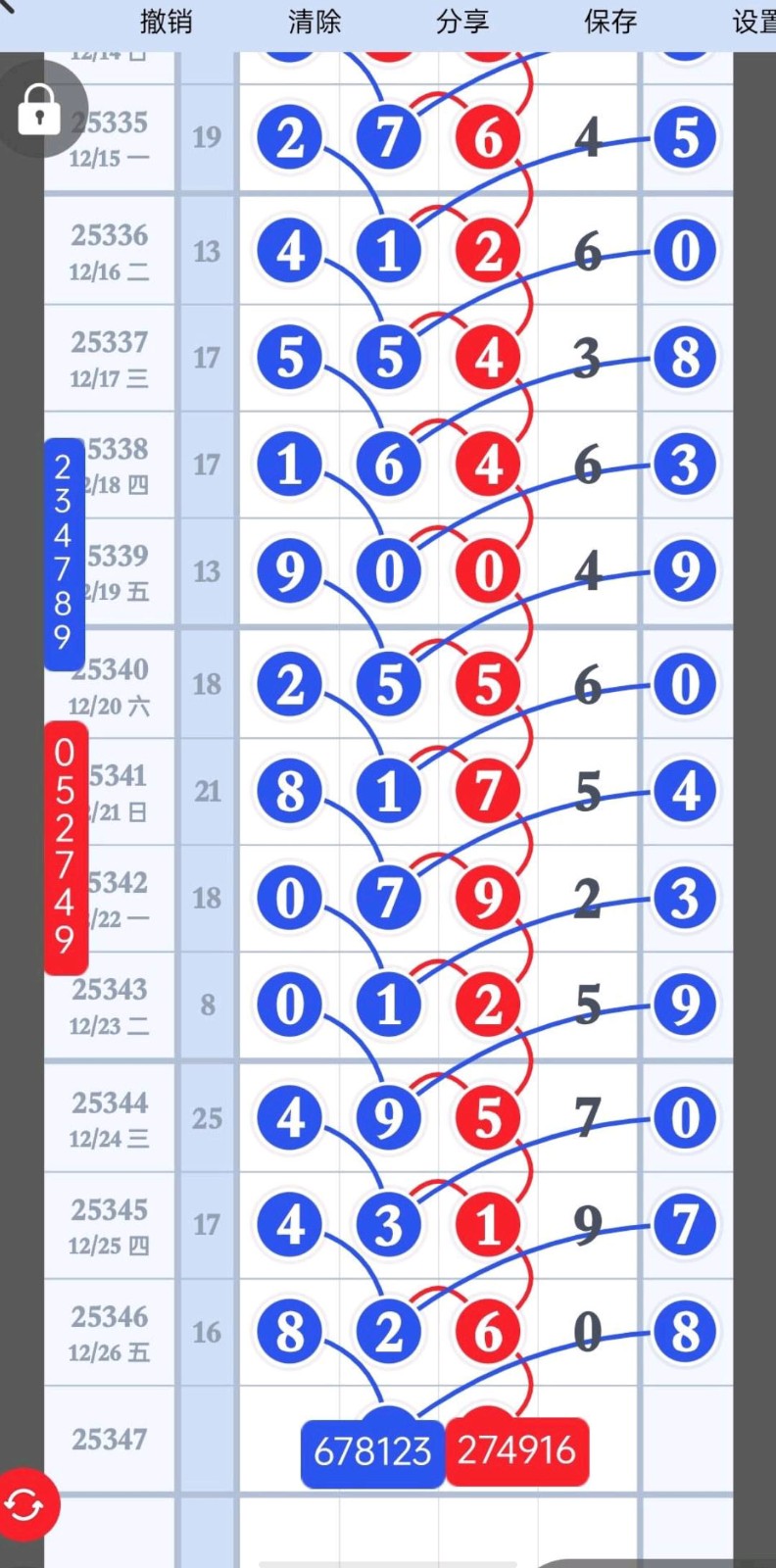
Task: Open 设置 settings
Action: pos(752,22)
